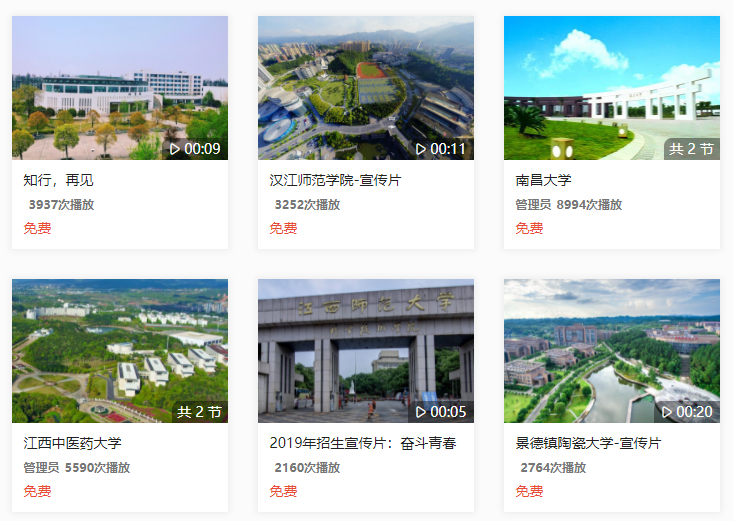Viewport: 733px width, 521px height.
Task: Open the 江西中医药大学 course card
Action: click(119, 351)
